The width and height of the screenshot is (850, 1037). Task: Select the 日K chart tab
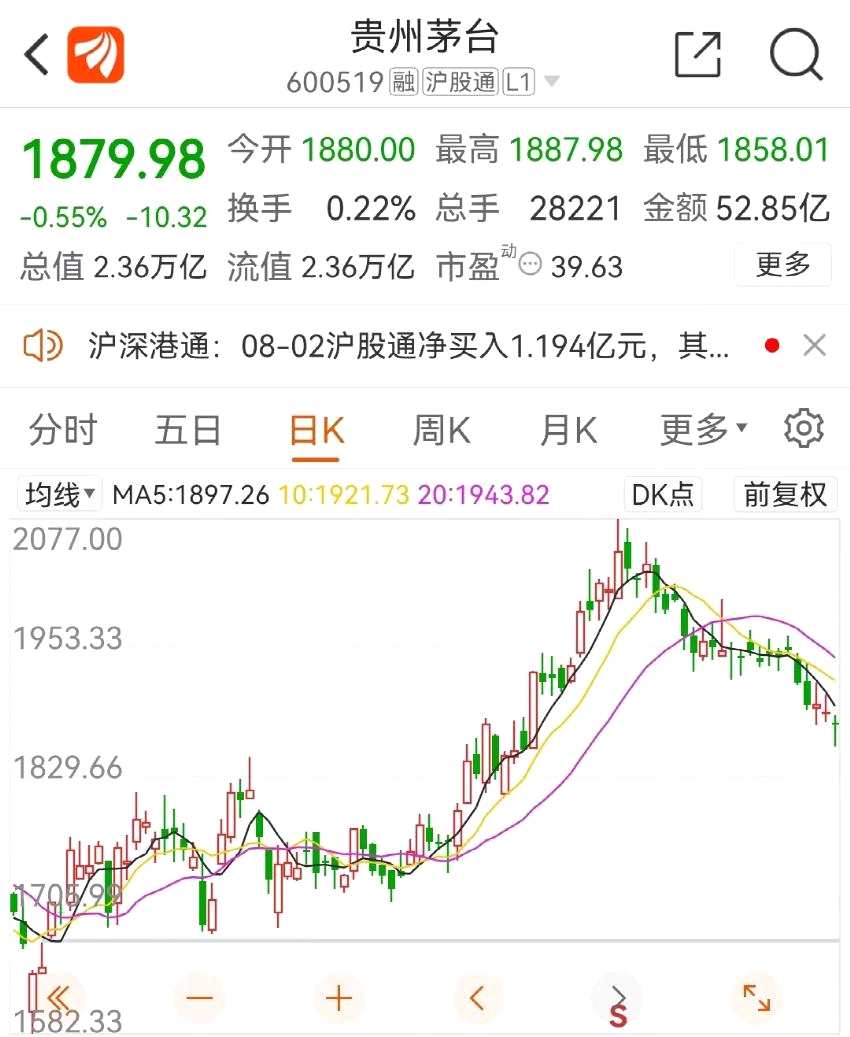(x=316, y=430)
